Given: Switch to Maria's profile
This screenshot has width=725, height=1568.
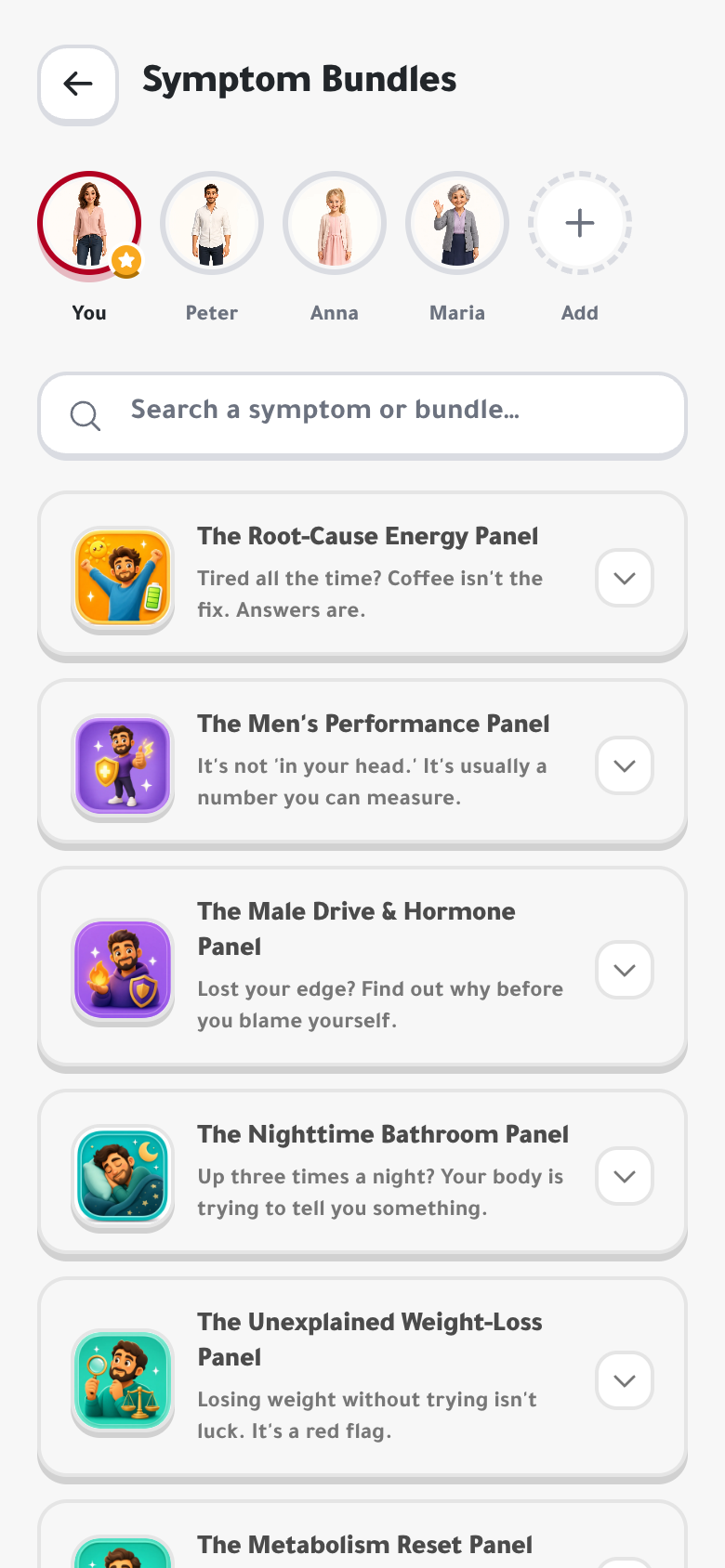Looking at the screenshot, I should tap(457, 224).
